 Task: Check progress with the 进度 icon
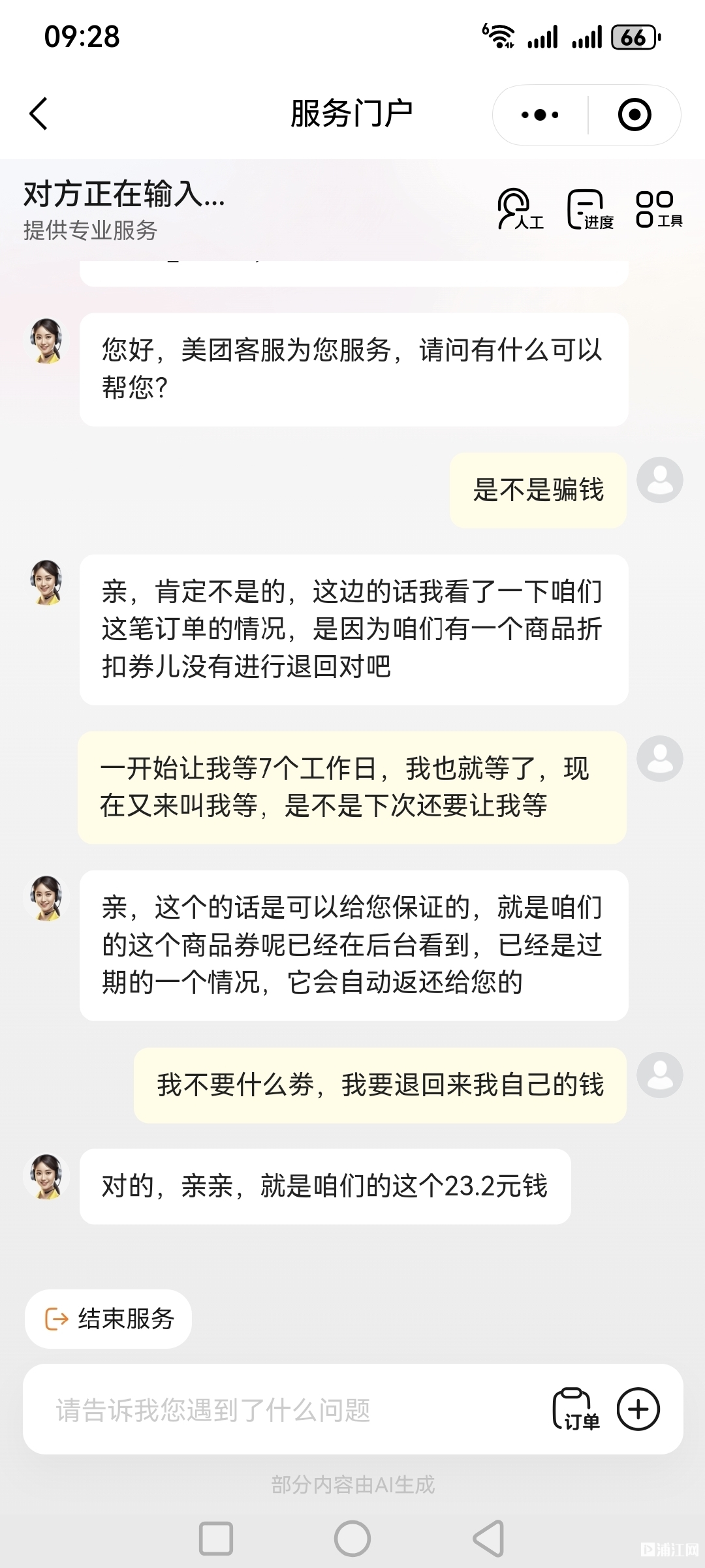coord(589,210)
